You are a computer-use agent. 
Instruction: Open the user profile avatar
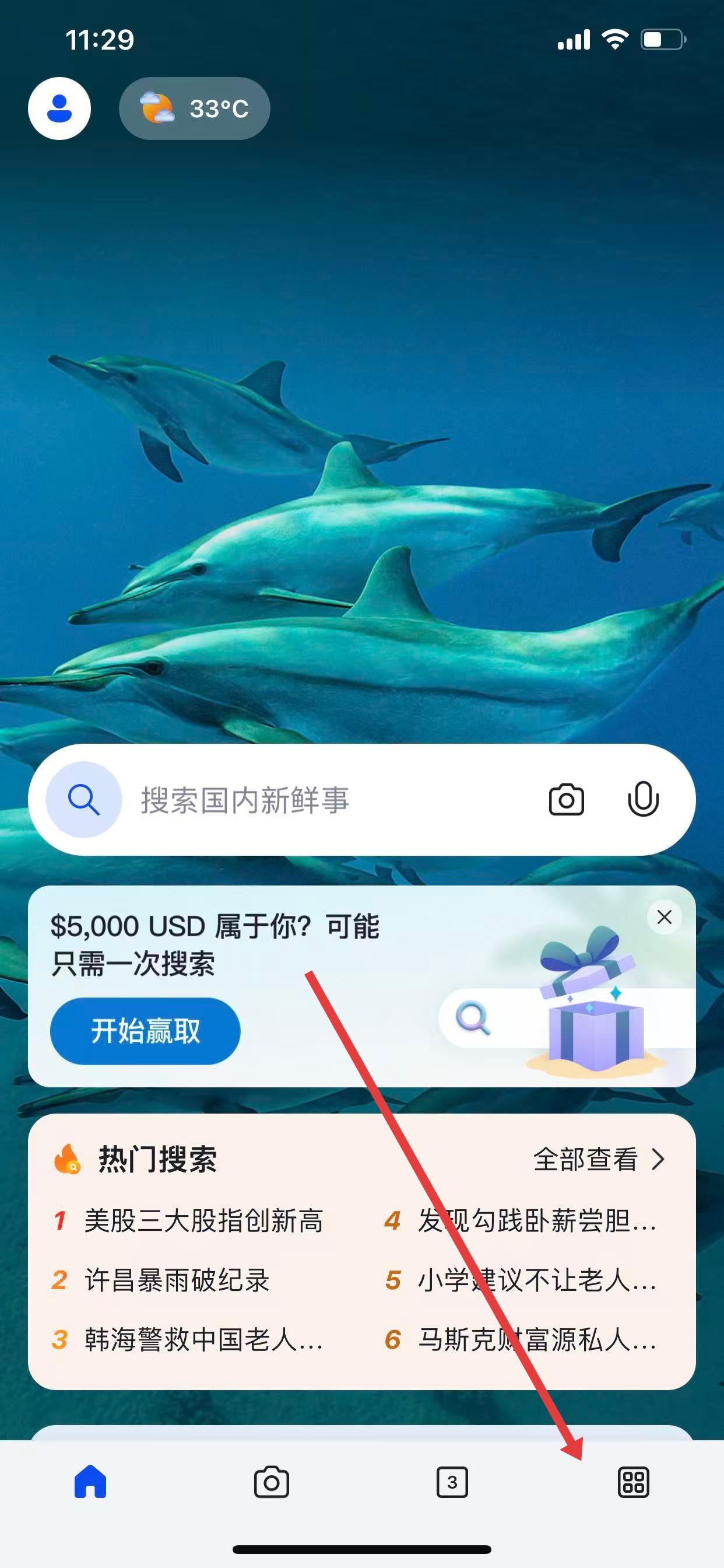[x=59, y=108]
